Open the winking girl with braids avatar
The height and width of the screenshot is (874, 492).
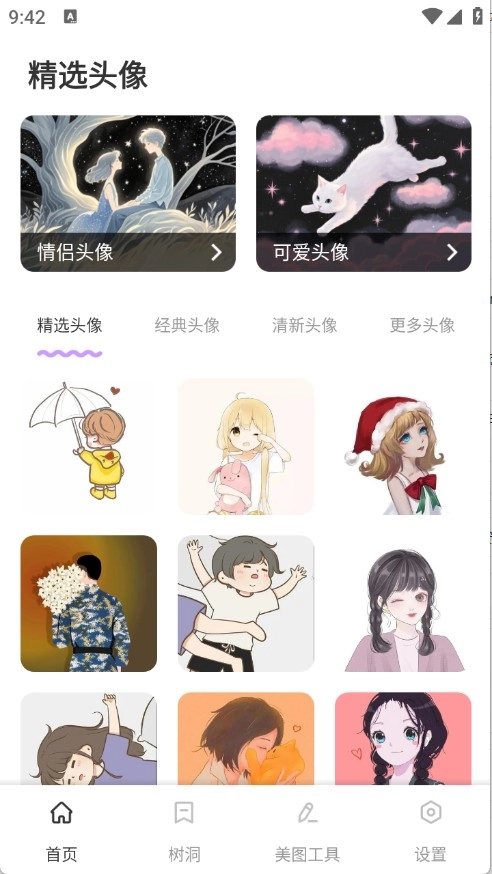(403, 604)
